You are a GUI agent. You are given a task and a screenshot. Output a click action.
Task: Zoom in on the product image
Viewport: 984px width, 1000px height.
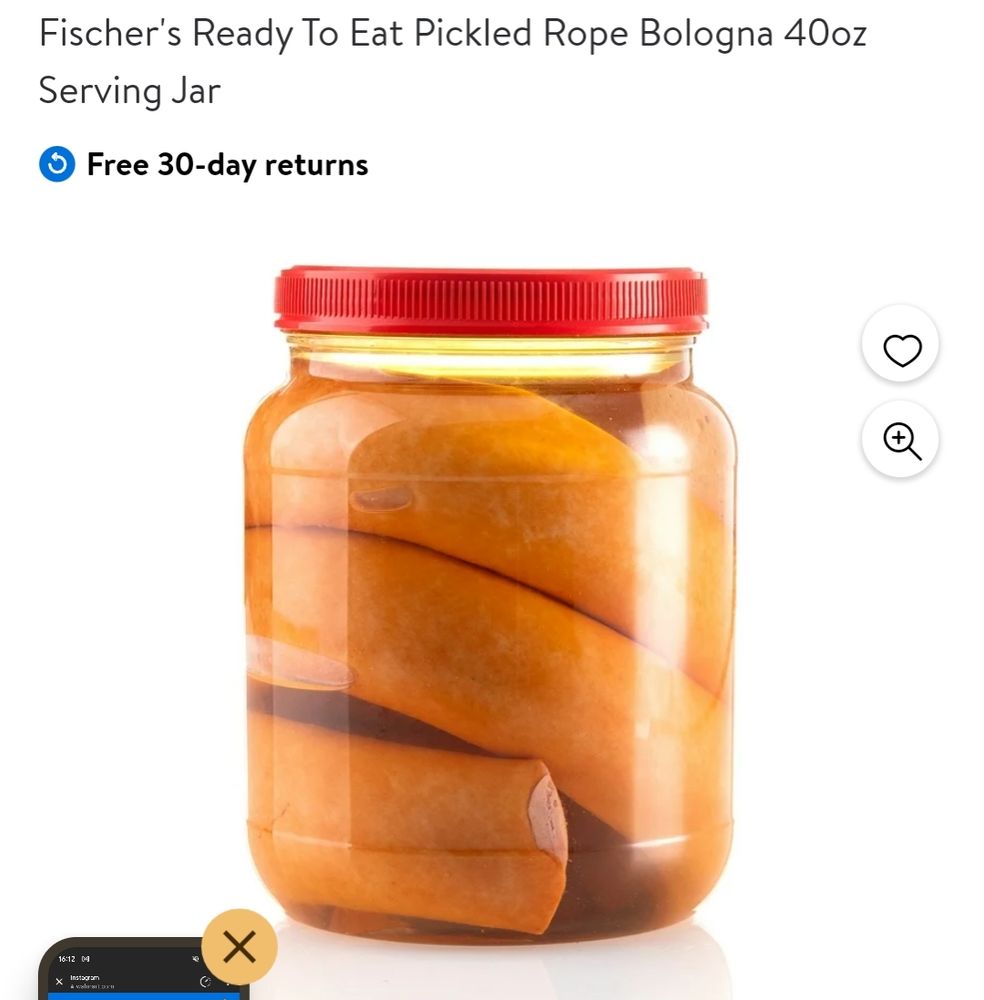(900, 440)
